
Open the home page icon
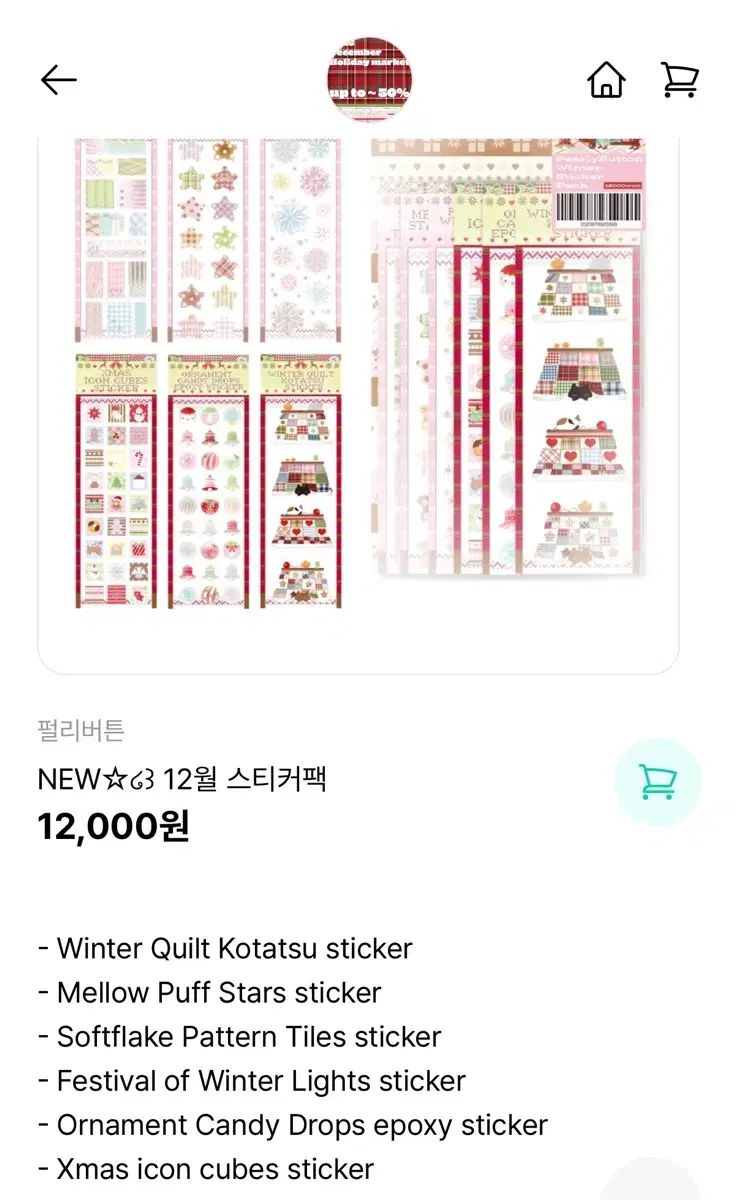click(x=606, y=80)
